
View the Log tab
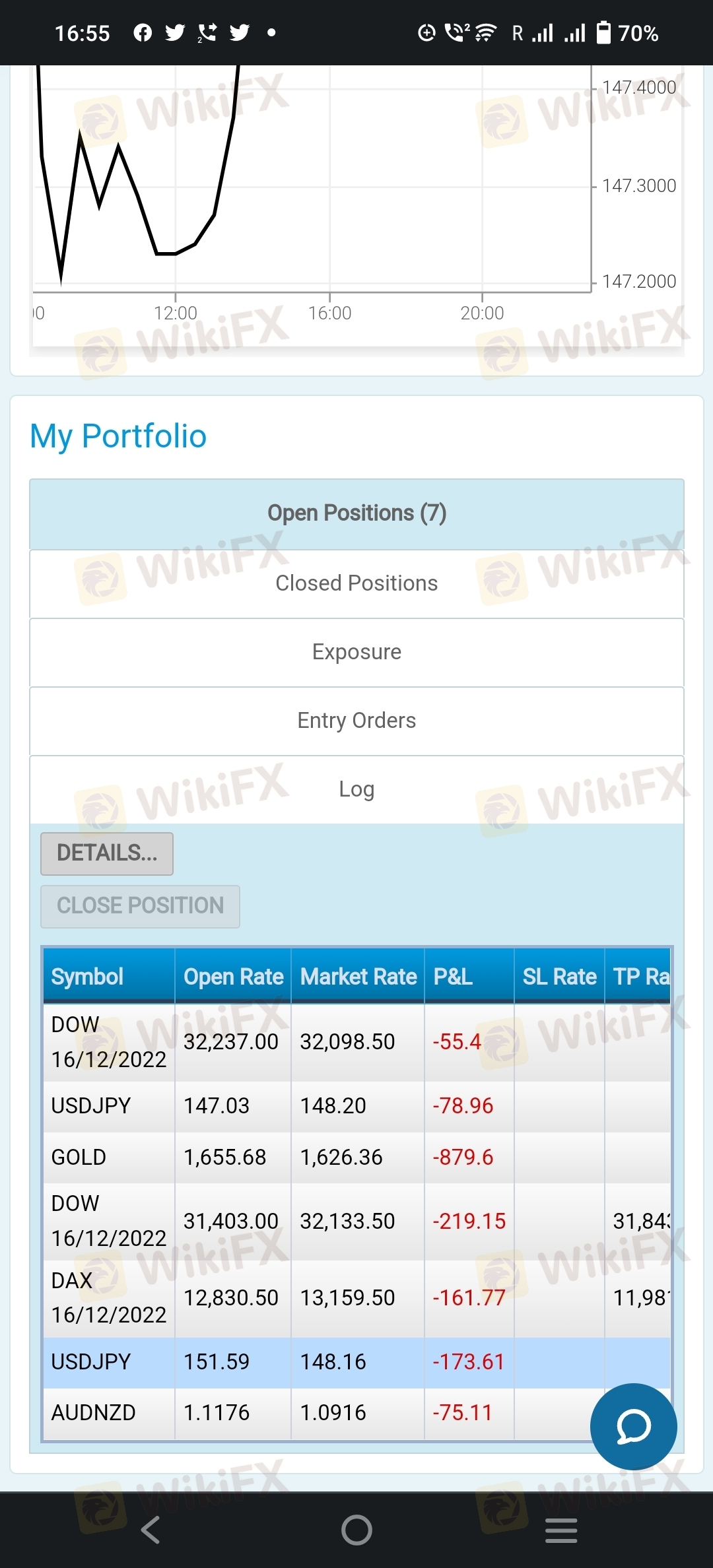(356, 789)
